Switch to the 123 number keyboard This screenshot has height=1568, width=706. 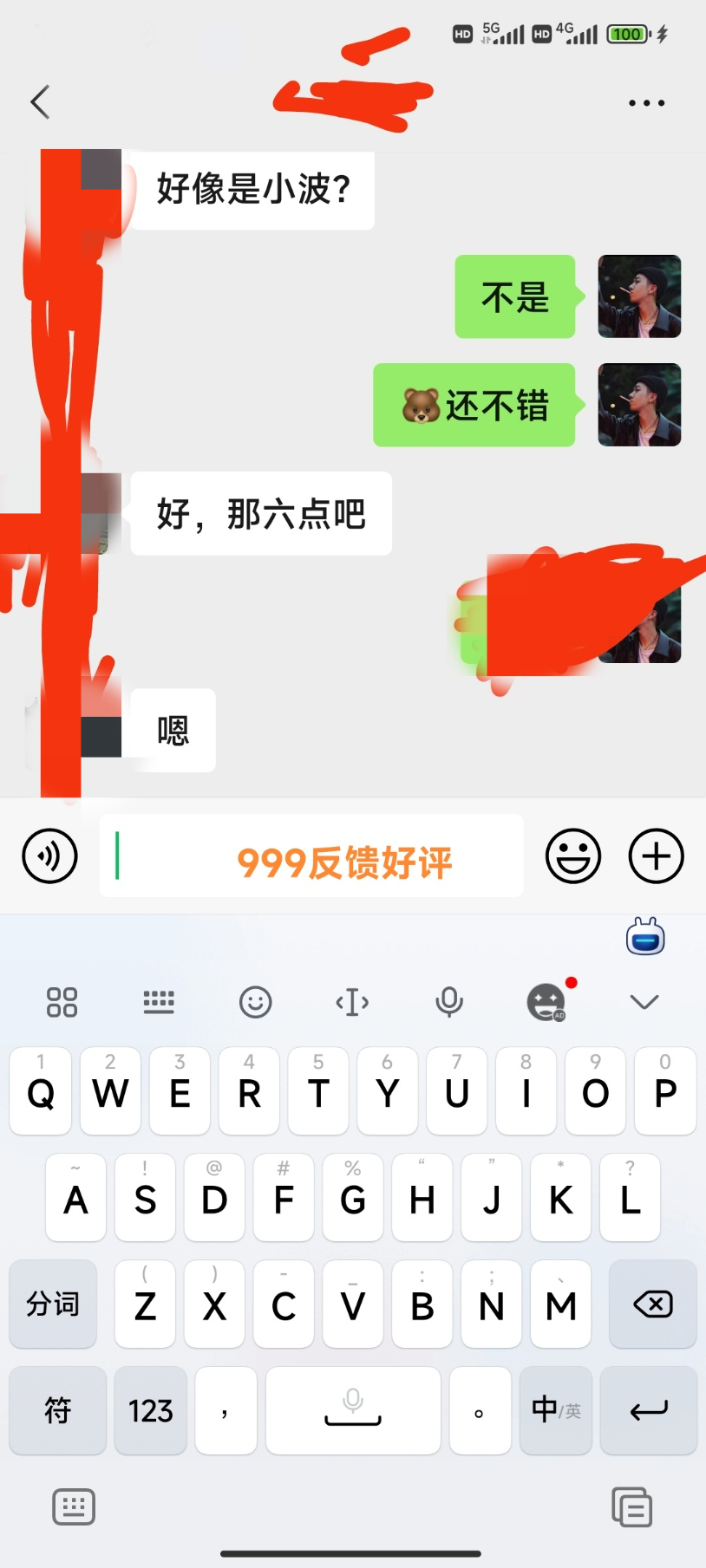point(151,1410)
